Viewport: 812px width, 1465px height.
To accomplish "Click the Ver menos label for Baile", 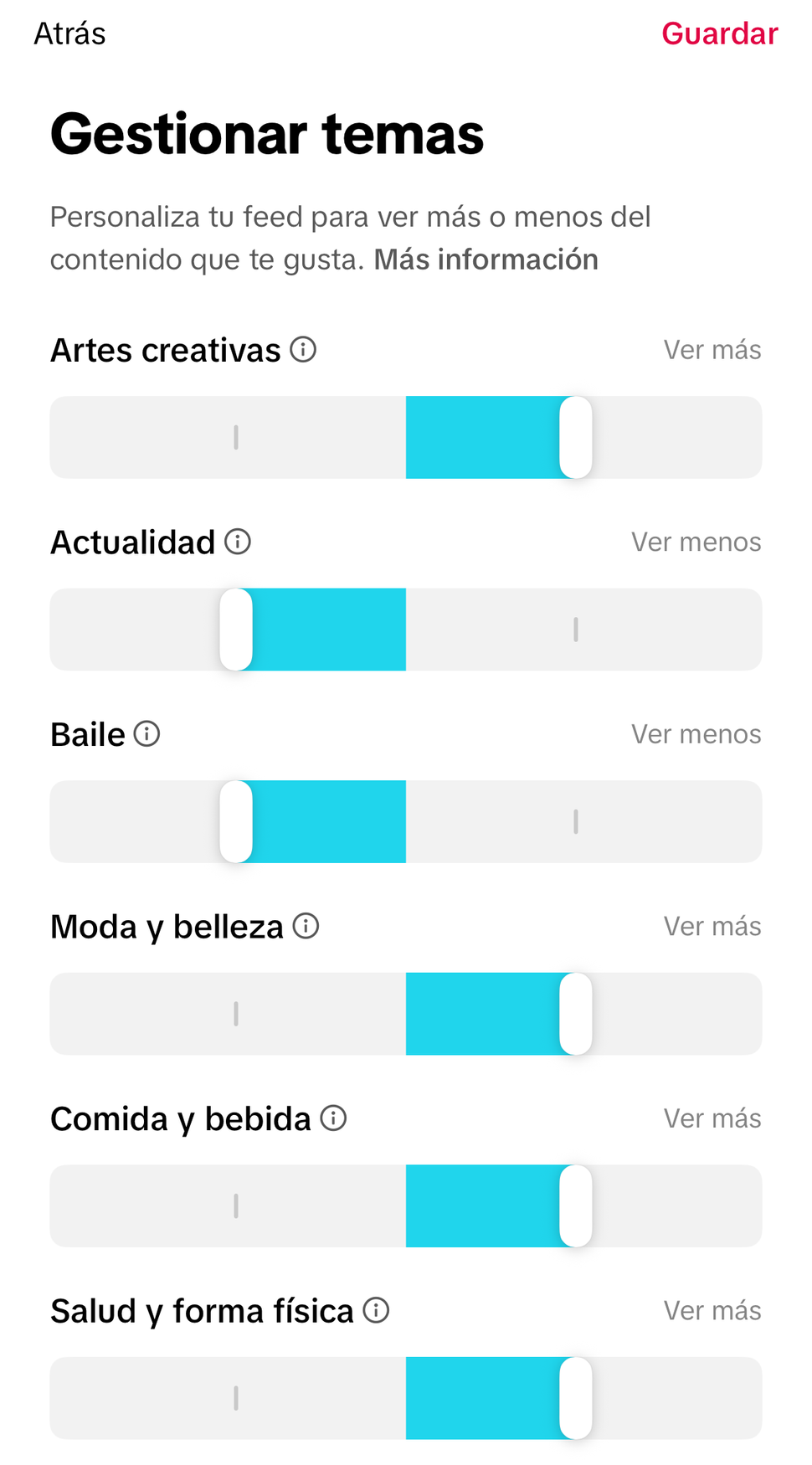I will [696, 734].
